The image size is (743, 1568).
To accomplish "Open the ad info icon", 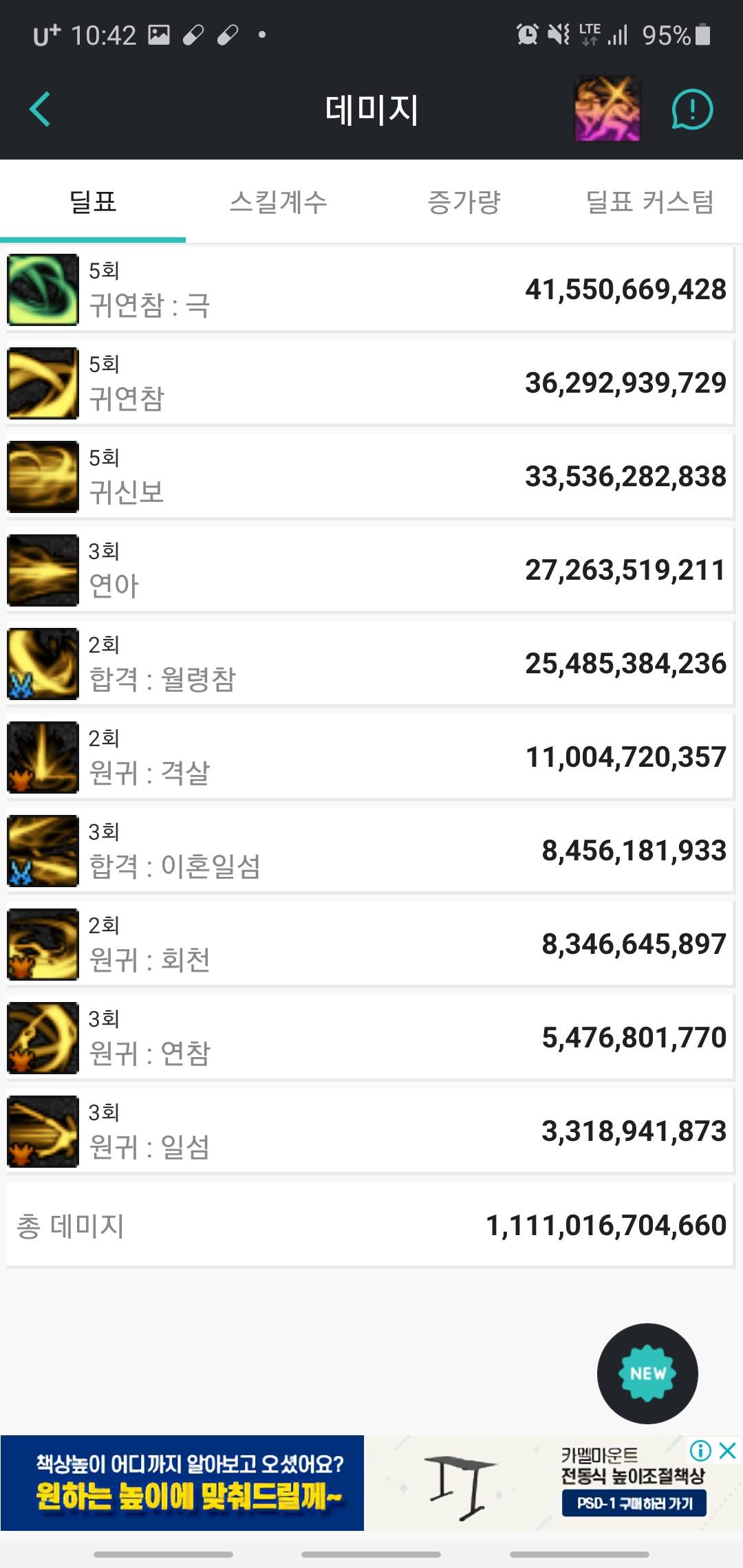I will [x=700, y=1450].
